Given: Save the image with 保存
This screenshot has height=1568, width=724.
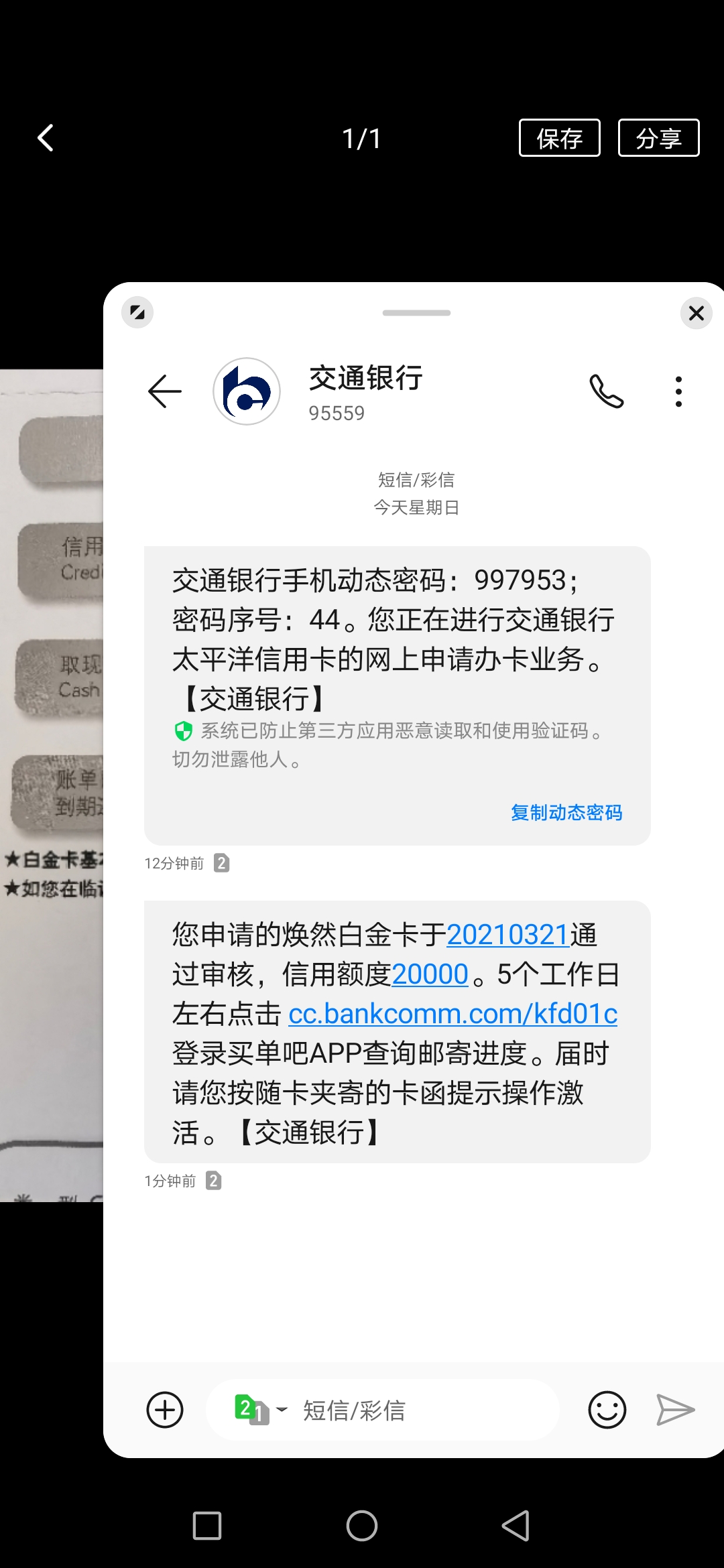Looking at the screenshot, I should coord(559,138).
